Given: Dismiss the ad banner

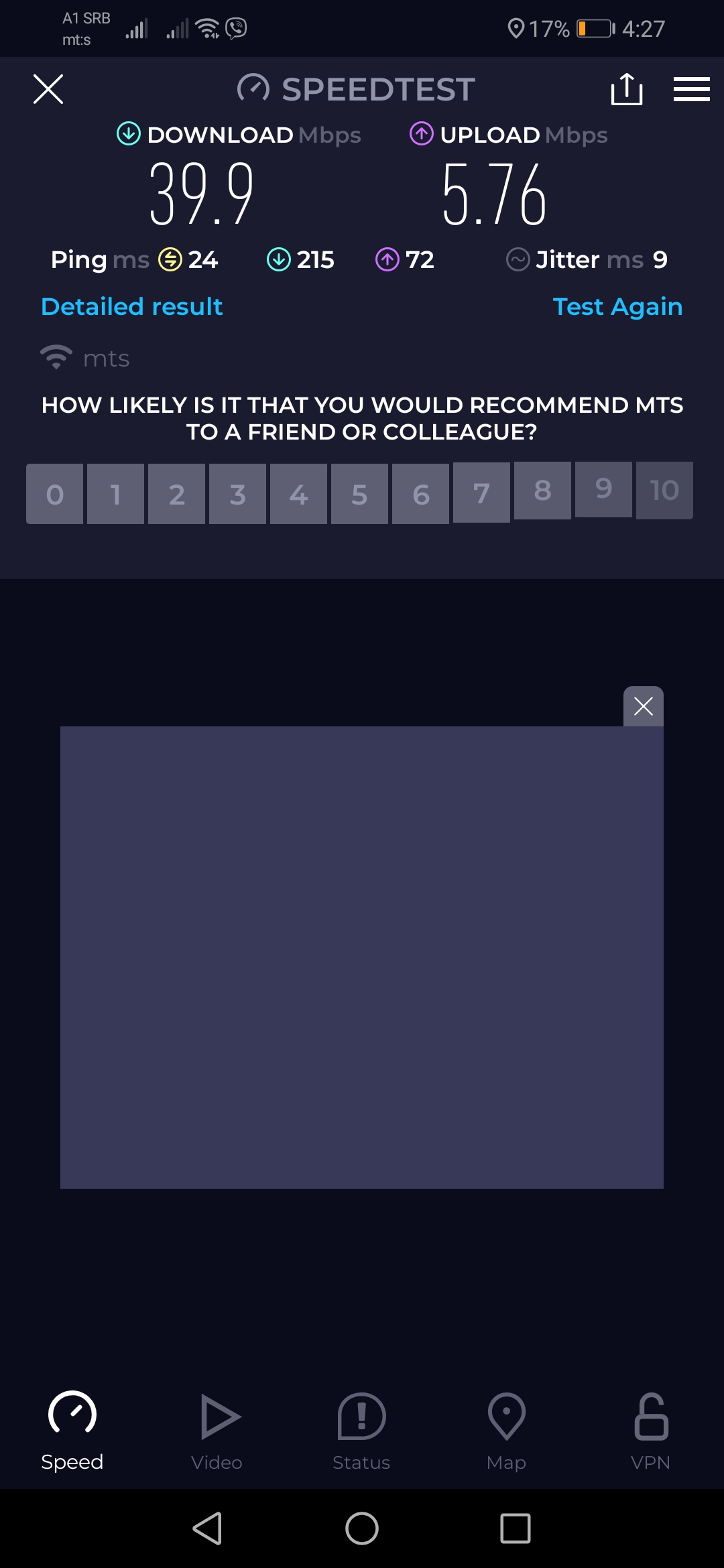Looking at the screenshot, I should click(643, 706).
